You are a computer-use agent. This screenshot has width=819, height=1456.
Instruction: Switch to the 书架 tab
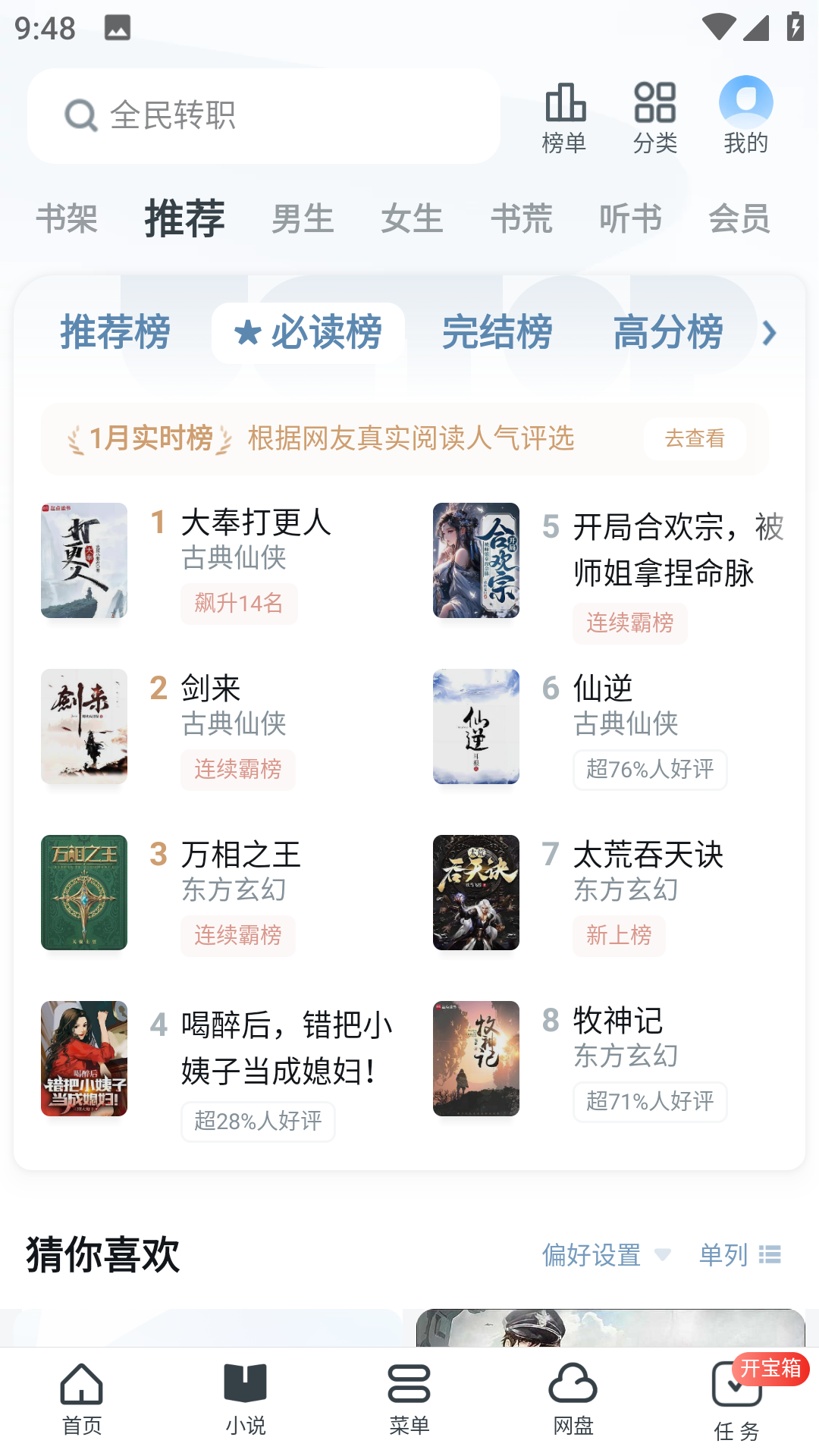pos(67,219)
